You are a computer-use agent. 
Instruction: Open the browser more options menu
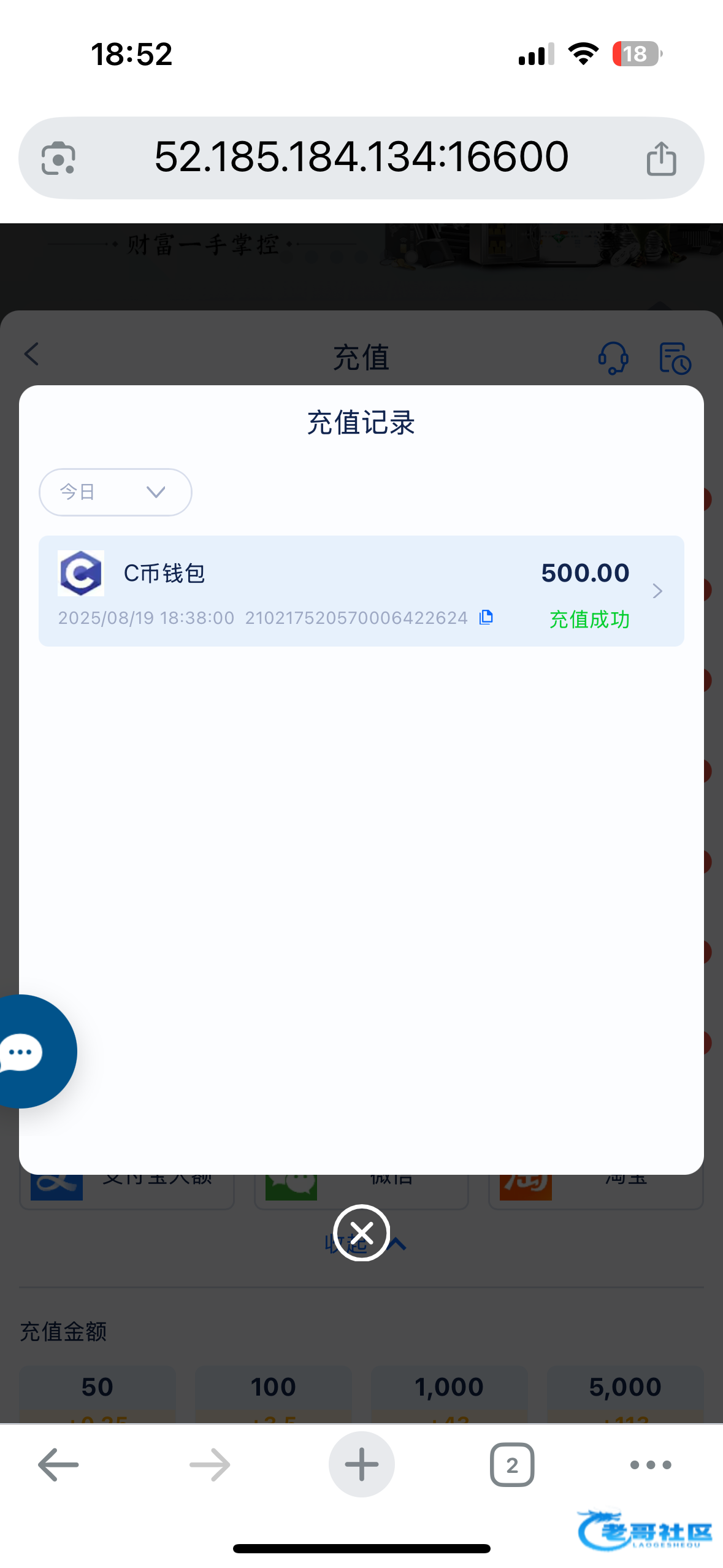point(651,1465)
